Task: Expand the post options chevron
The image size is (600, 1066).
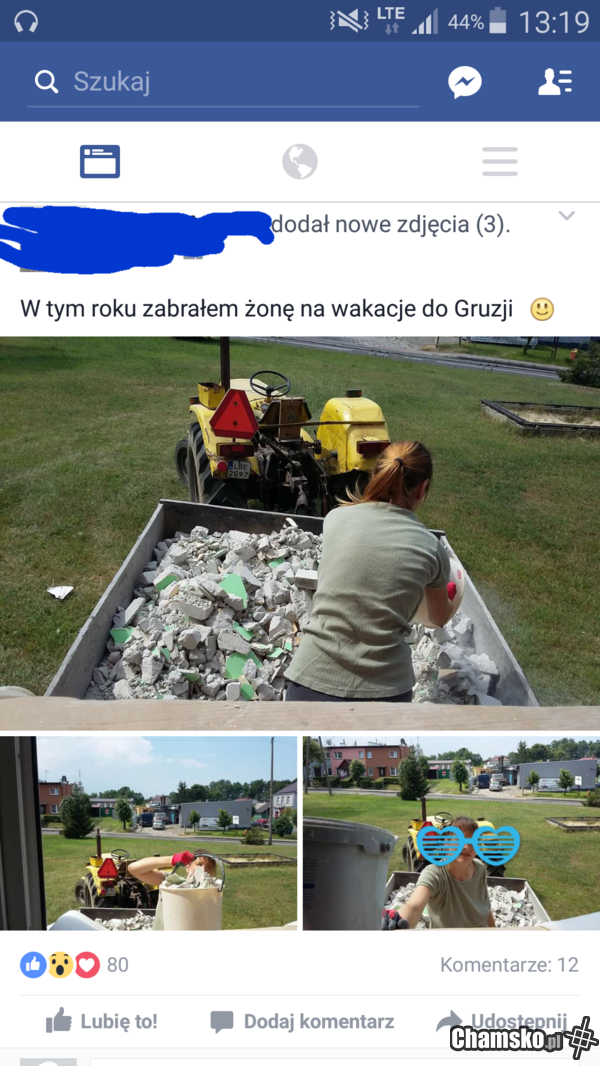Action: pyautogui.click(x=567, y=216)
